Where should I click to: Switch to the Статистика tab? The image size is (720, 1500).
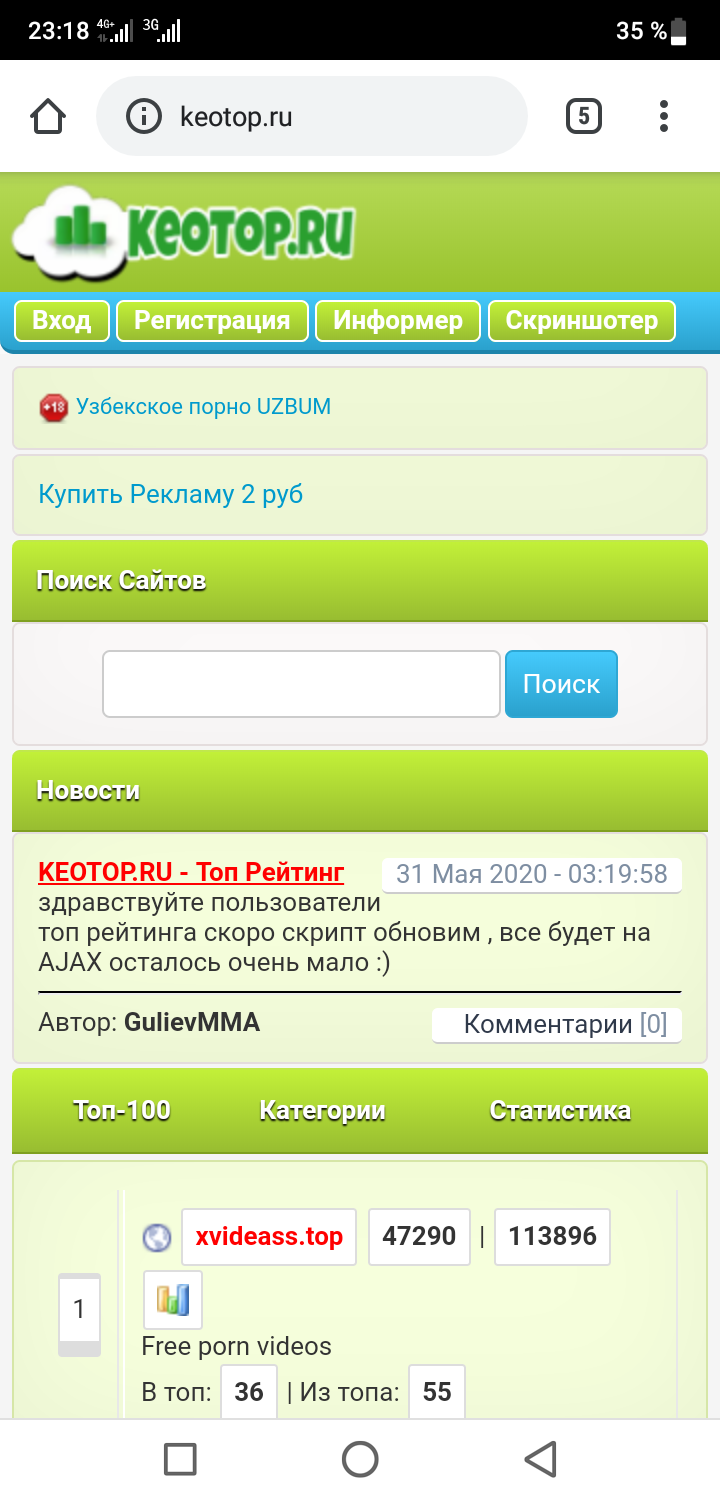click(x=560, y=1111)
